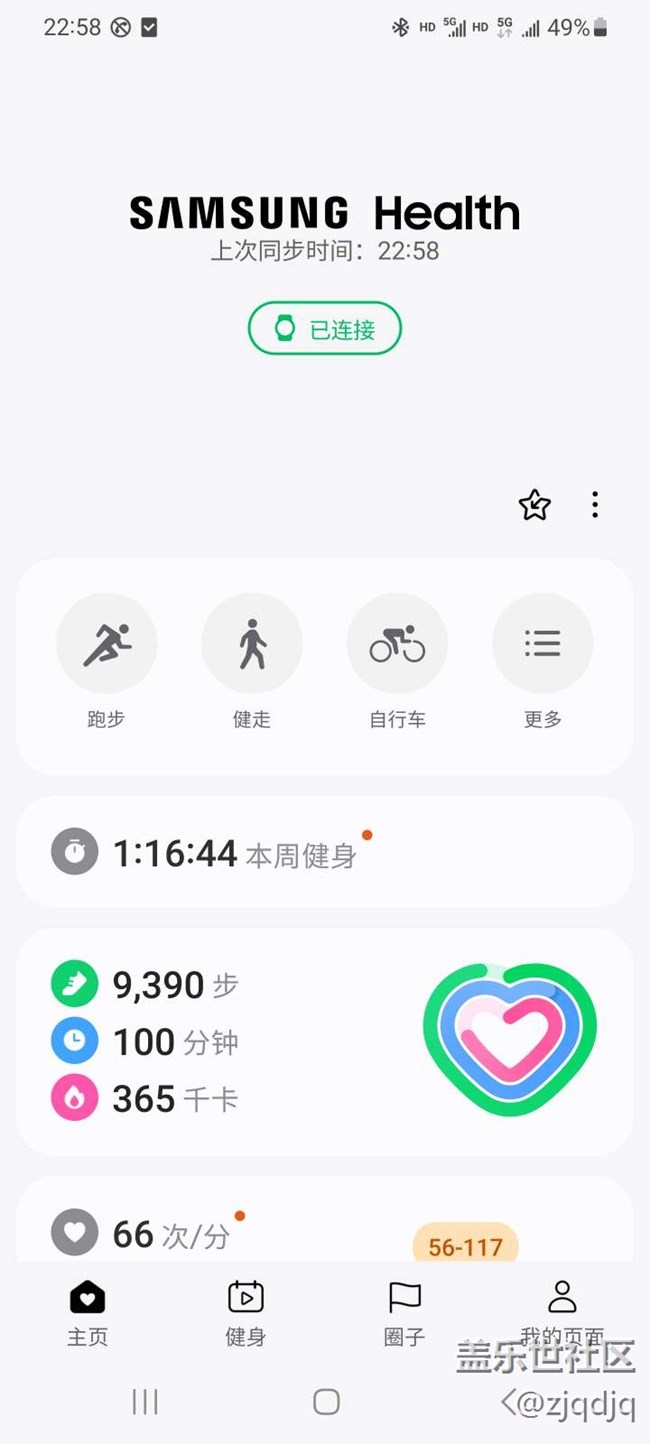This screenshot has width=650, height=1444.
Task: Start a 自行车 cycling workout
Action: (397, 645)
